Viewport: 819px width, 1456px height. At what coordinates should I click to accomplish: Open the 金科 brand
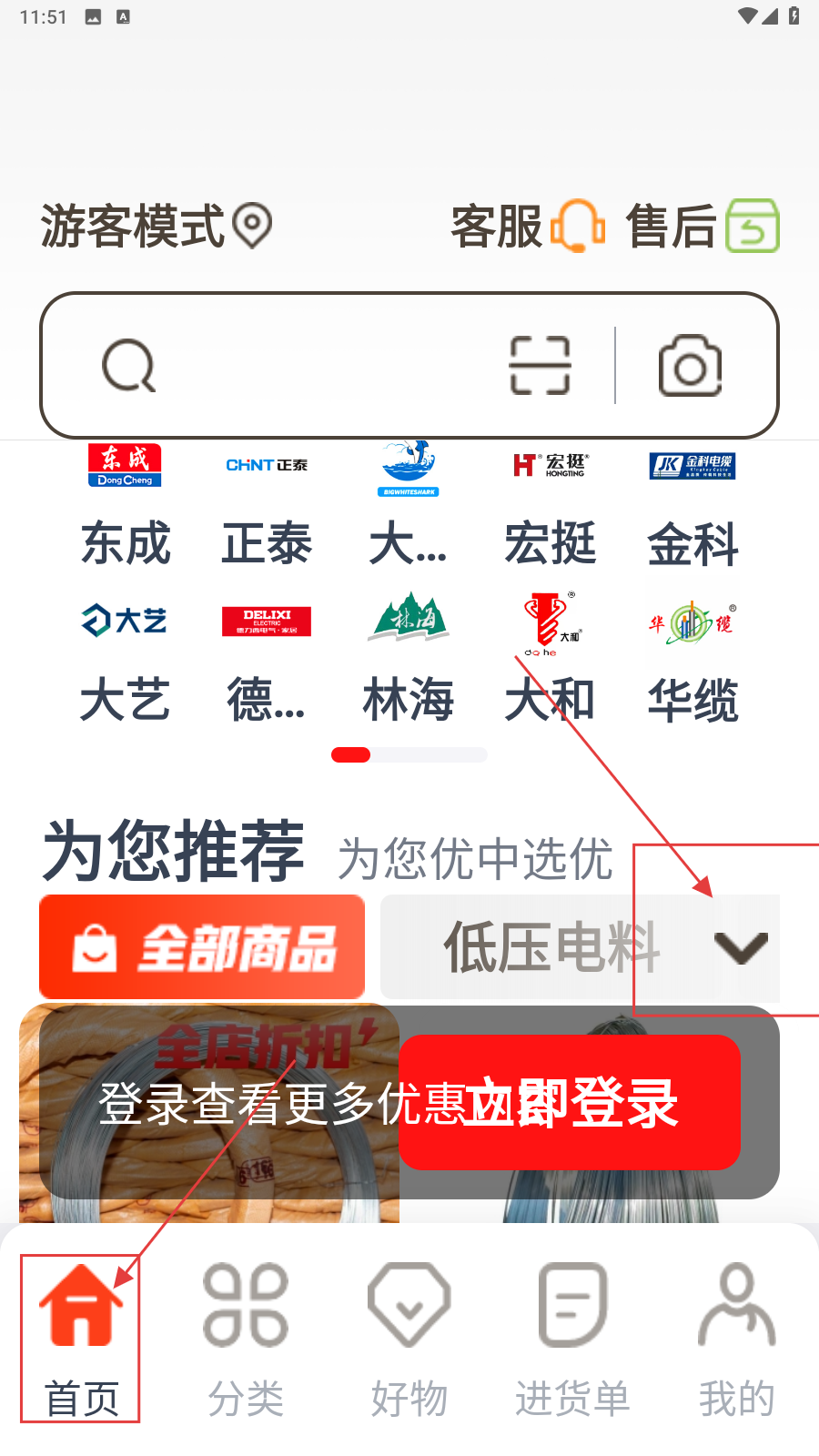pyautogui.click(x=693, y=505)
